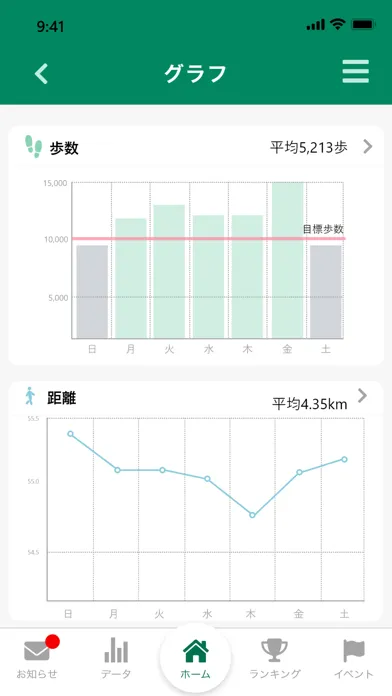The width and height of the screenshot is (392, 696).
Task: Go to the ホーム tab
Action: (x=196, y=659)
